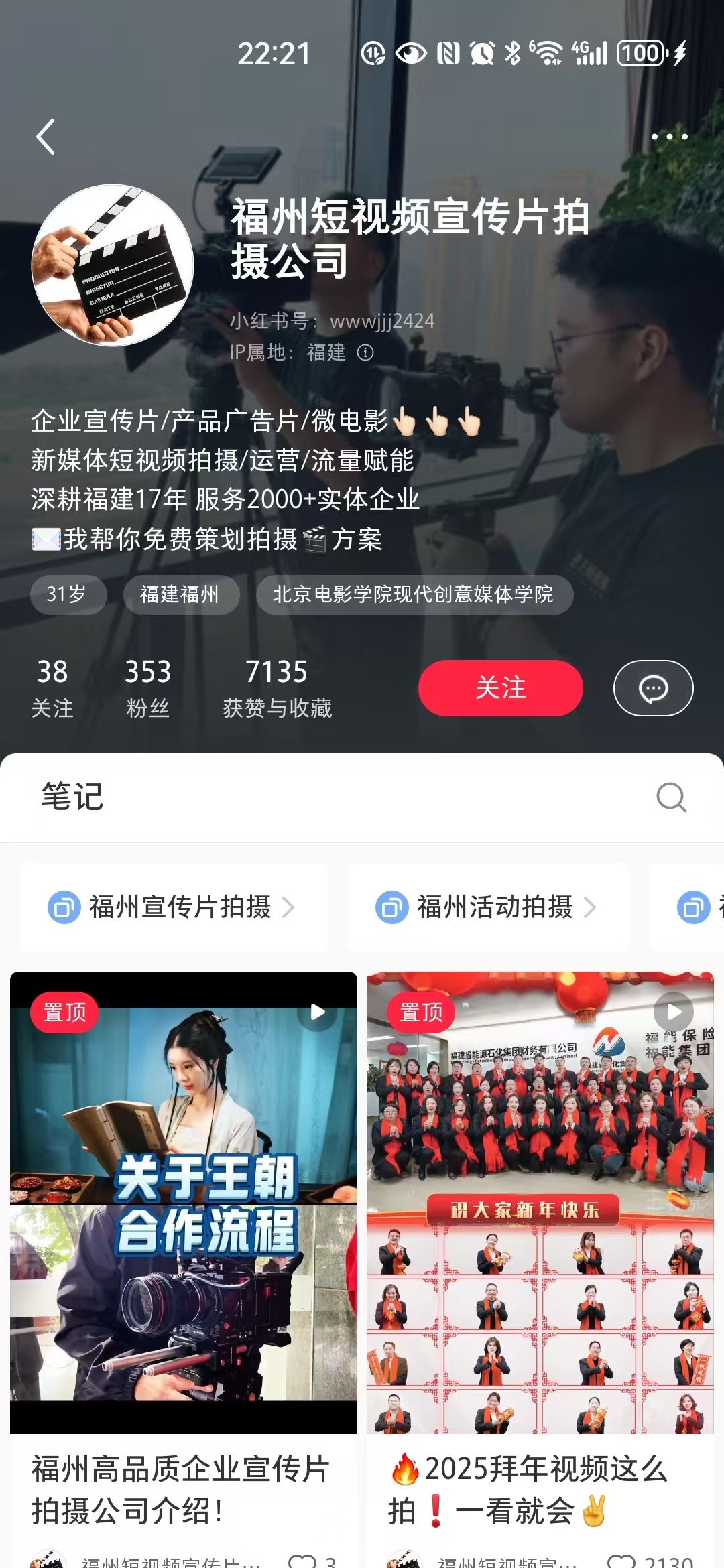The image size is (724, 1568).
Task: Open the 福州宣传片拍摄 collection
Action: [x=174, y=907]
